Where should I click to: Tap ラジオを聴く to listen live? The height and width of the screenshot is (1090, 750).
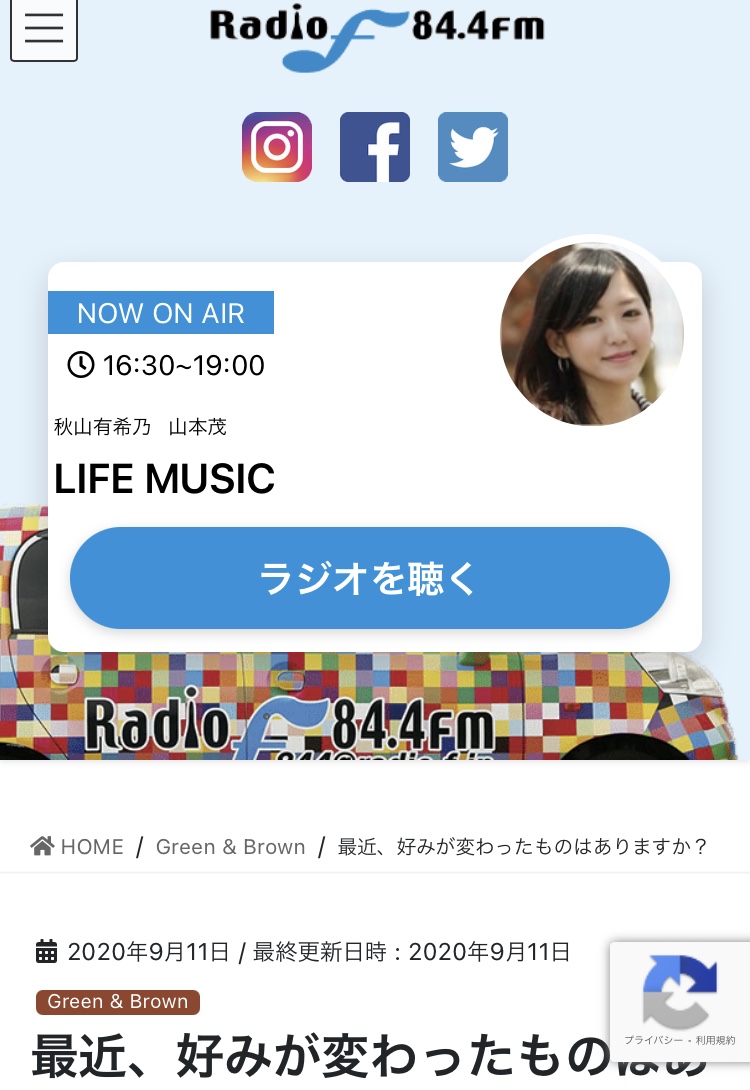(369, 578)
